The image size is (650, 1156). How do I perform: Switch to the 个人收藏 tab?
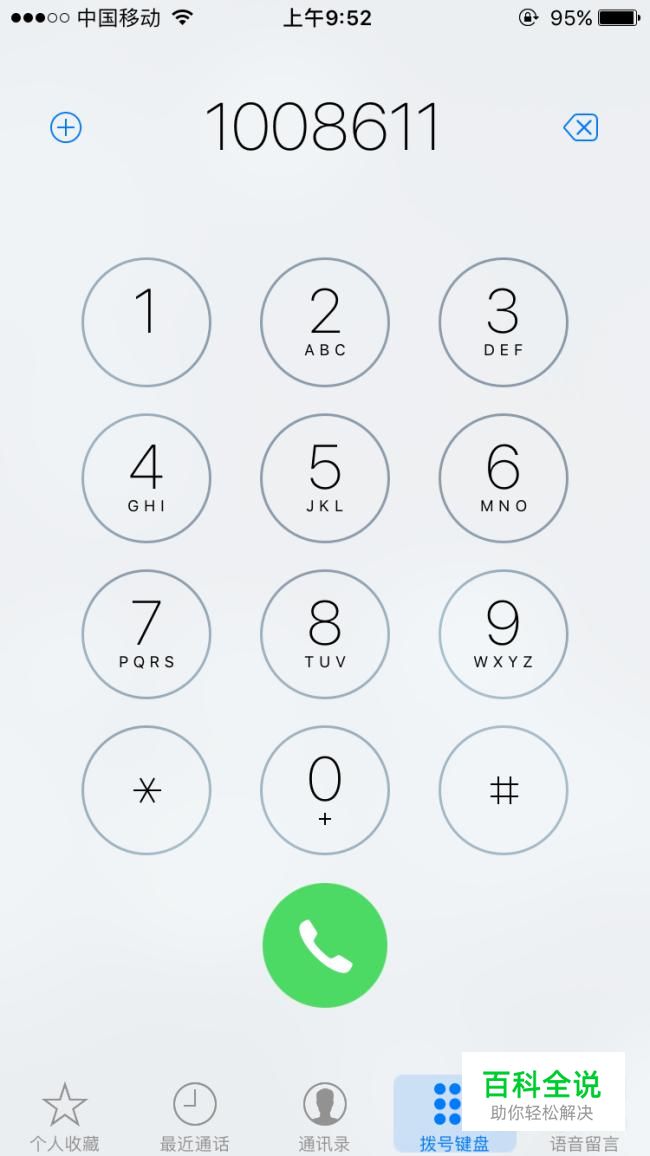point(65,1115)
